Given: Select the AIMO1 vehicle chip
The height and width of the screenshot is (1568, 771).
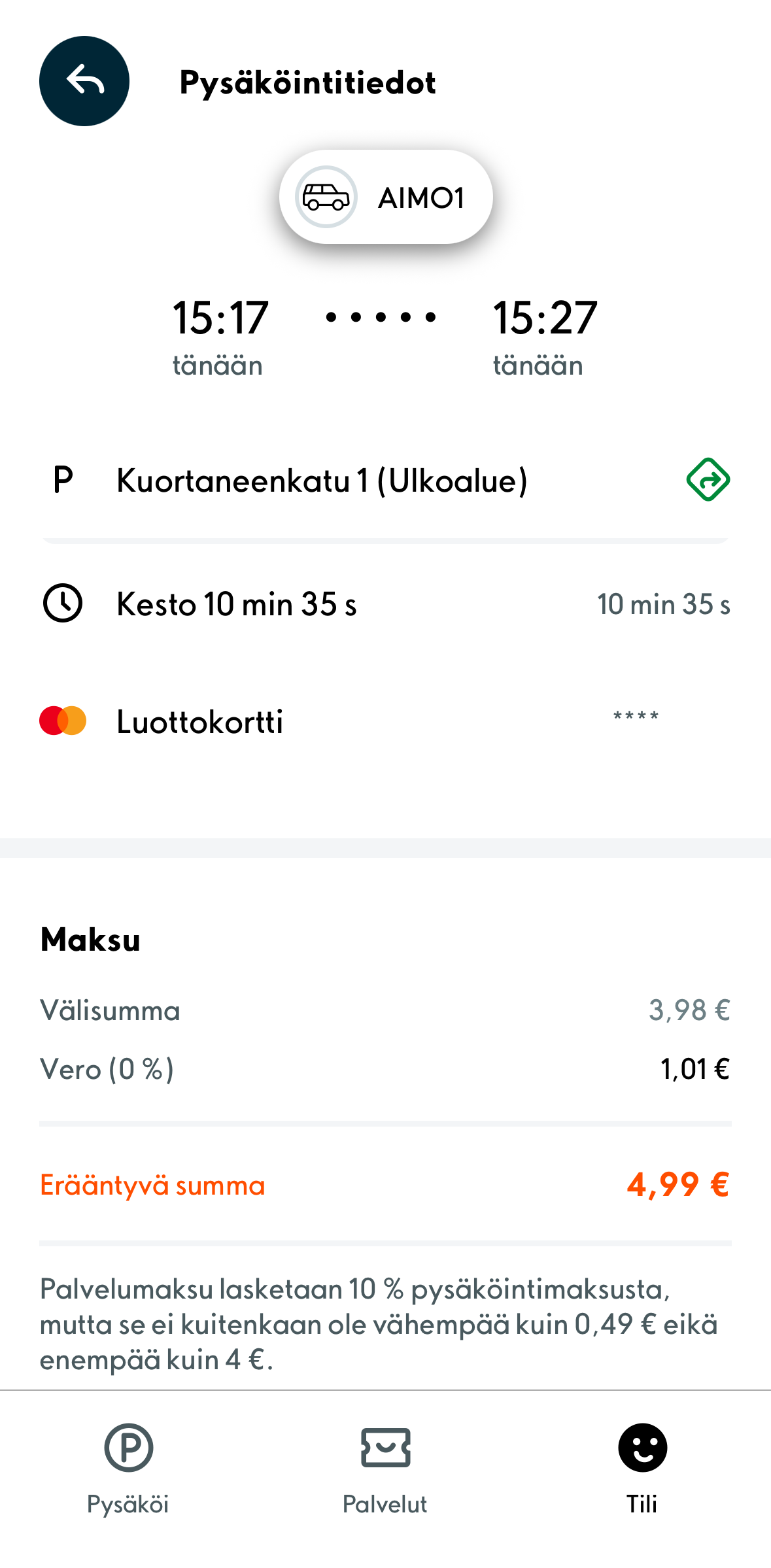Looking at the screenshot, I should click(x=386, y=197).
